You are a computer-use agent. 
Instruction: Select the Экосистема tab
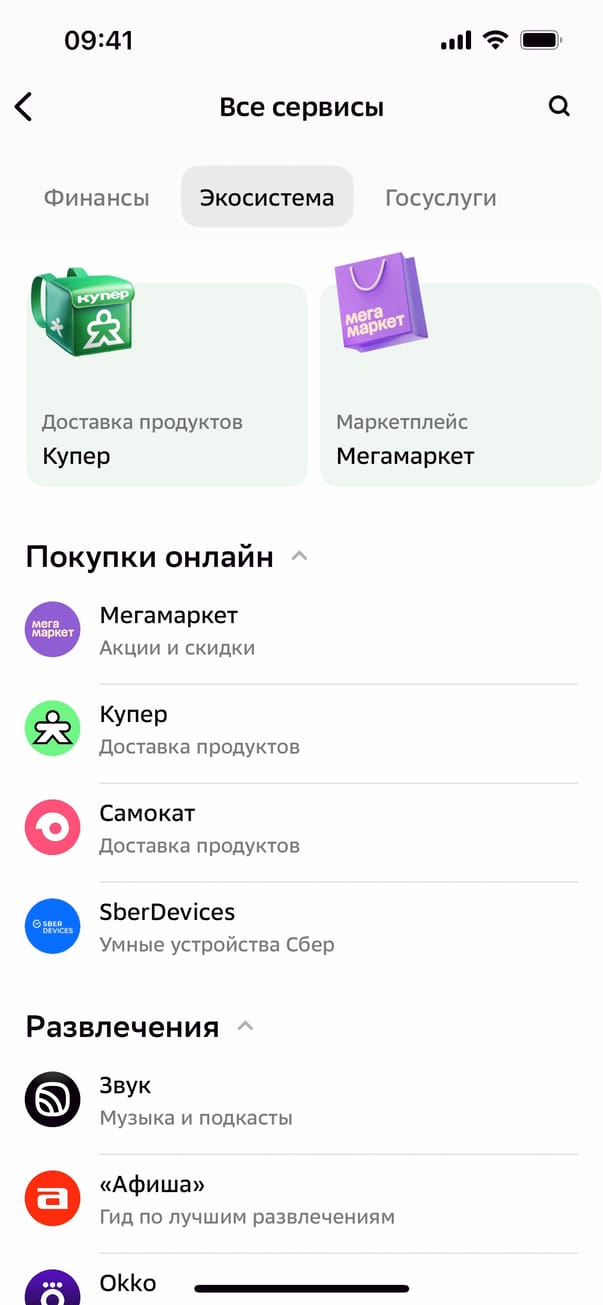[267, 197]
